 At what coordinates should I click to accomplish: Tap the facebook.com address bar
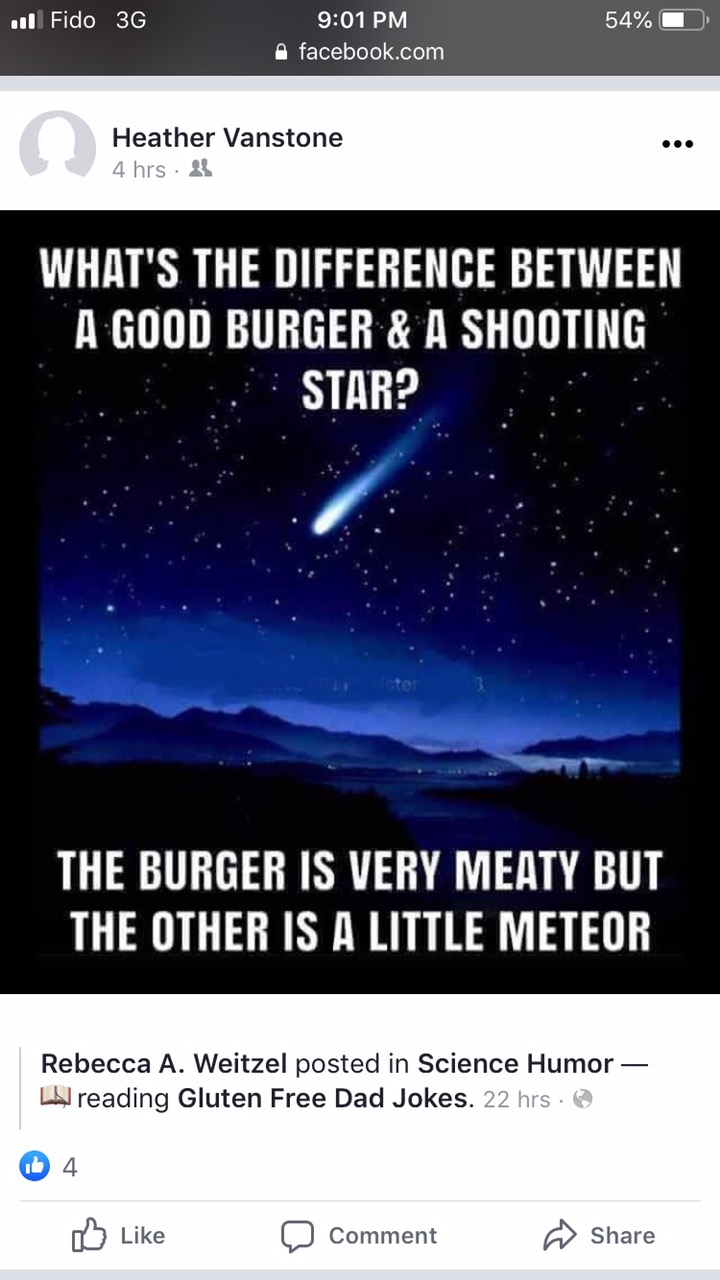coord(360,52)
